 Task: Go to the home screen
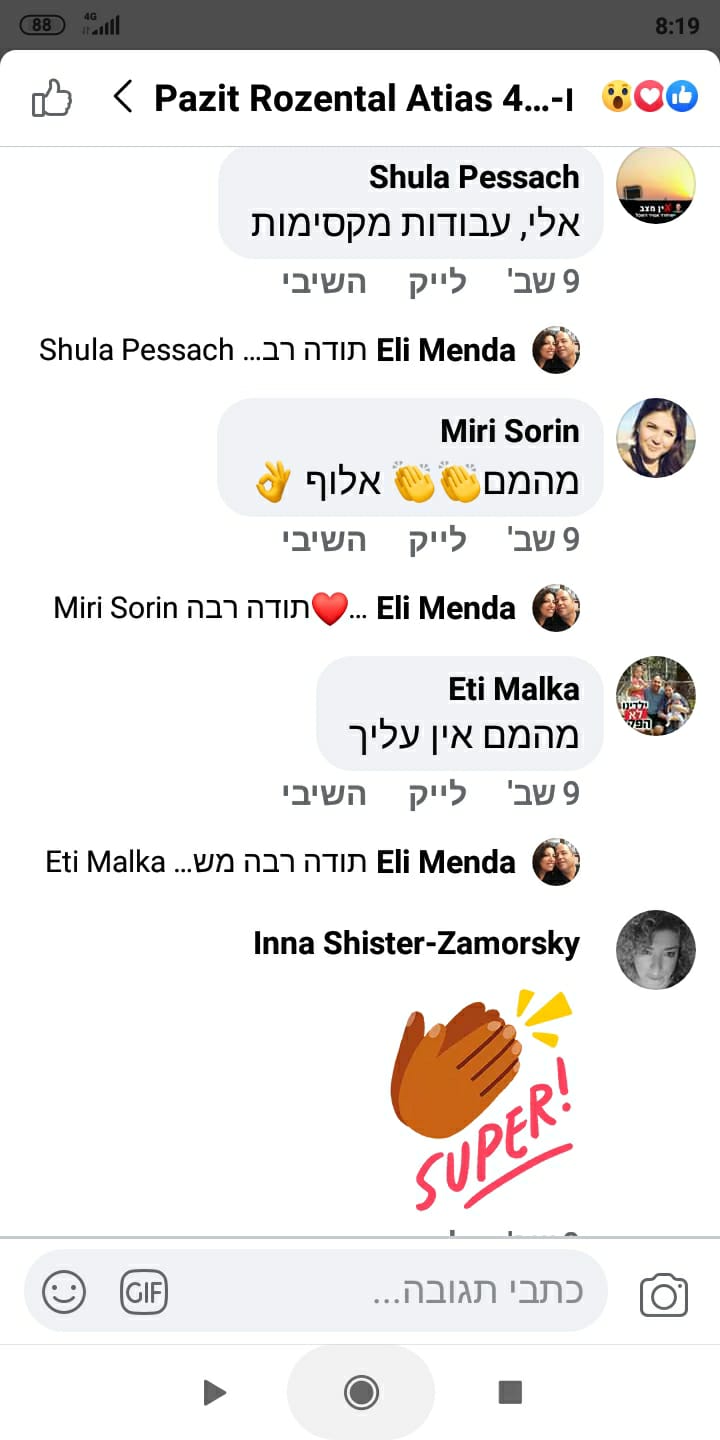[361, 1392]
